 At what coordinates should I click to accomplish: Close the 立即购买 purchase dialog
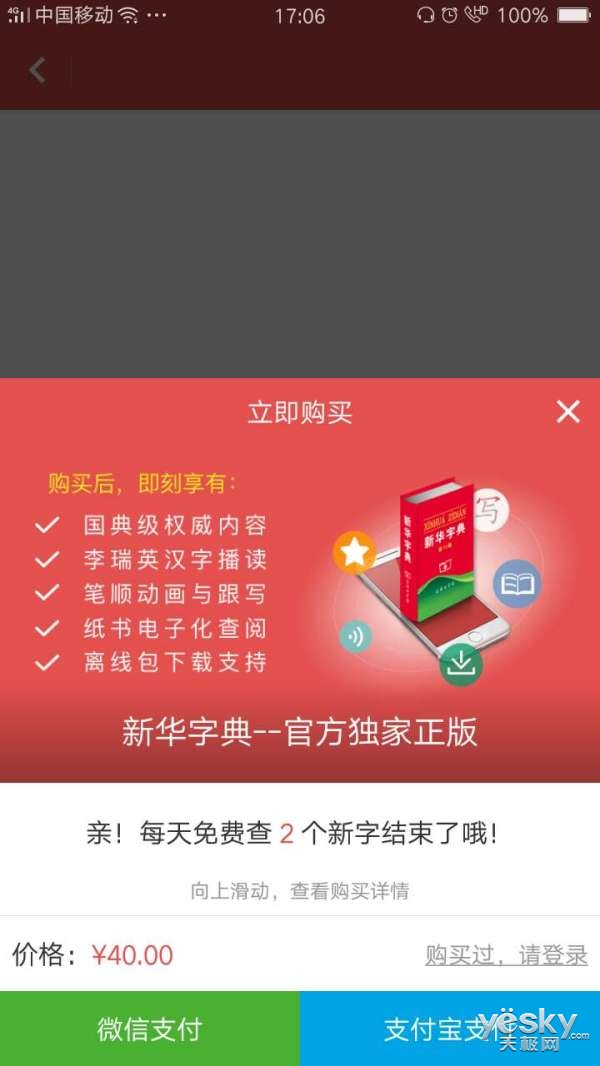point(568,411)
